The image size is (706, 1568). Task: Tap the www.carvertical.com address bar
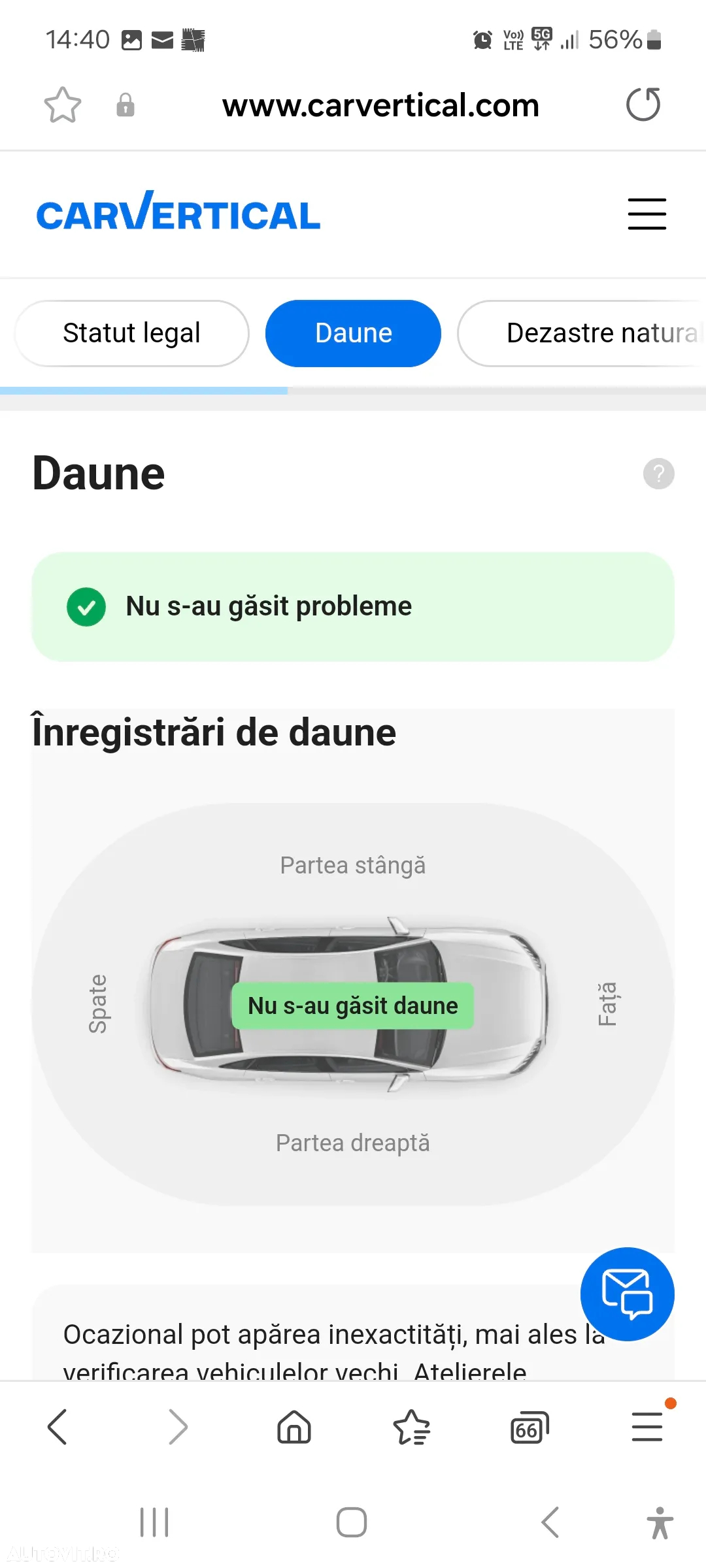tap(380, 105)
